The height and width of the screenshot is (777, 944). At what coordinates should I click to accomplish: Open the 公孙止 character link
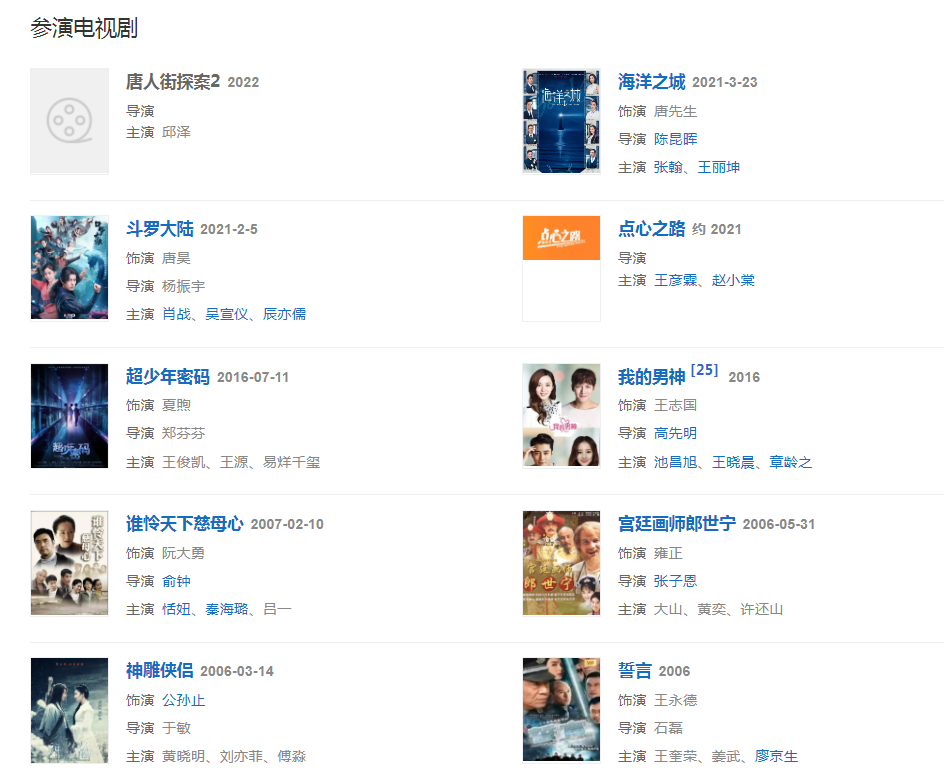(183, 700)
